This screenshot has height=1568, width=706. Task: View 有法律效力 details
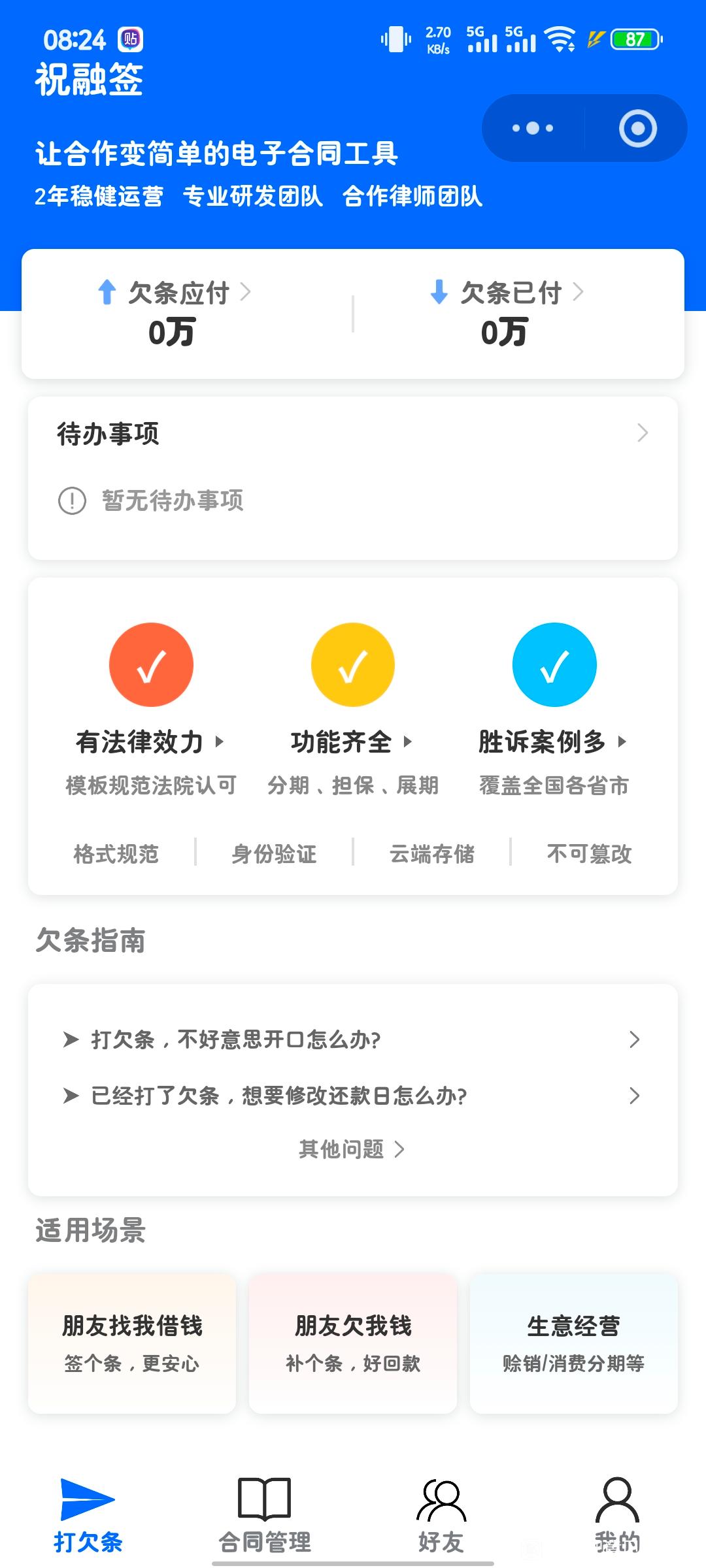pyautogui.click(x=150, y=742)
